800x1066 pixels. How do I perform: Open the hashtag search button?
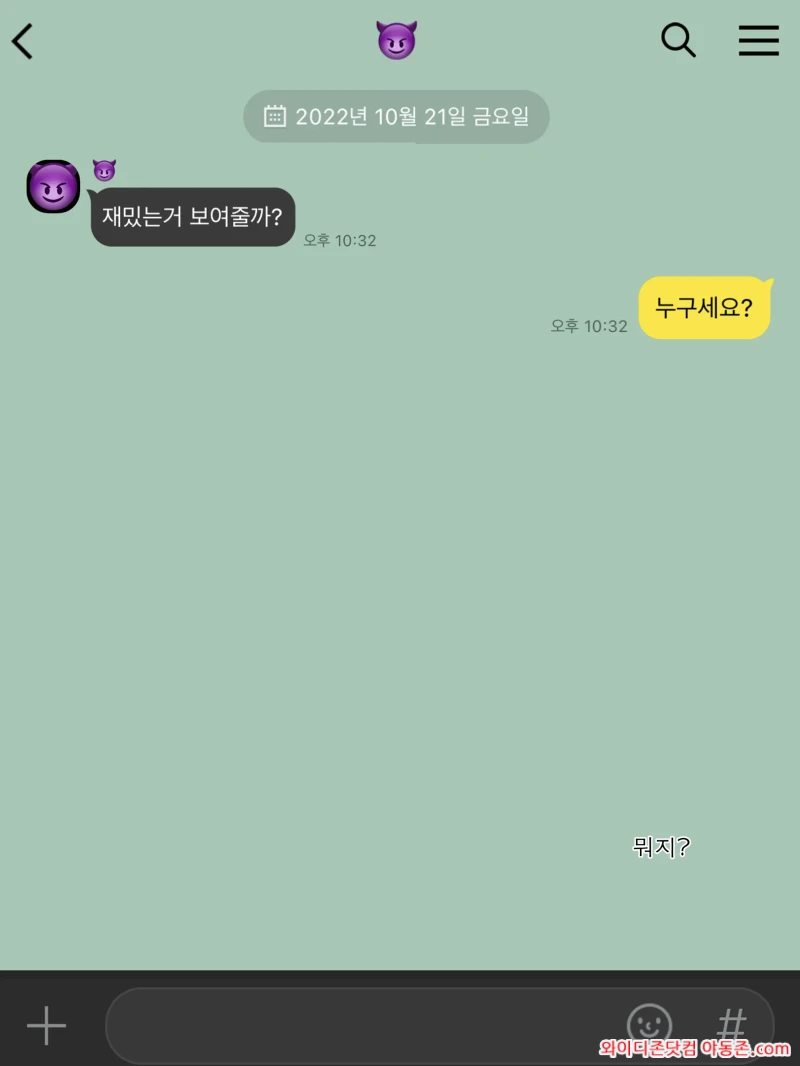click(732, 1025)
